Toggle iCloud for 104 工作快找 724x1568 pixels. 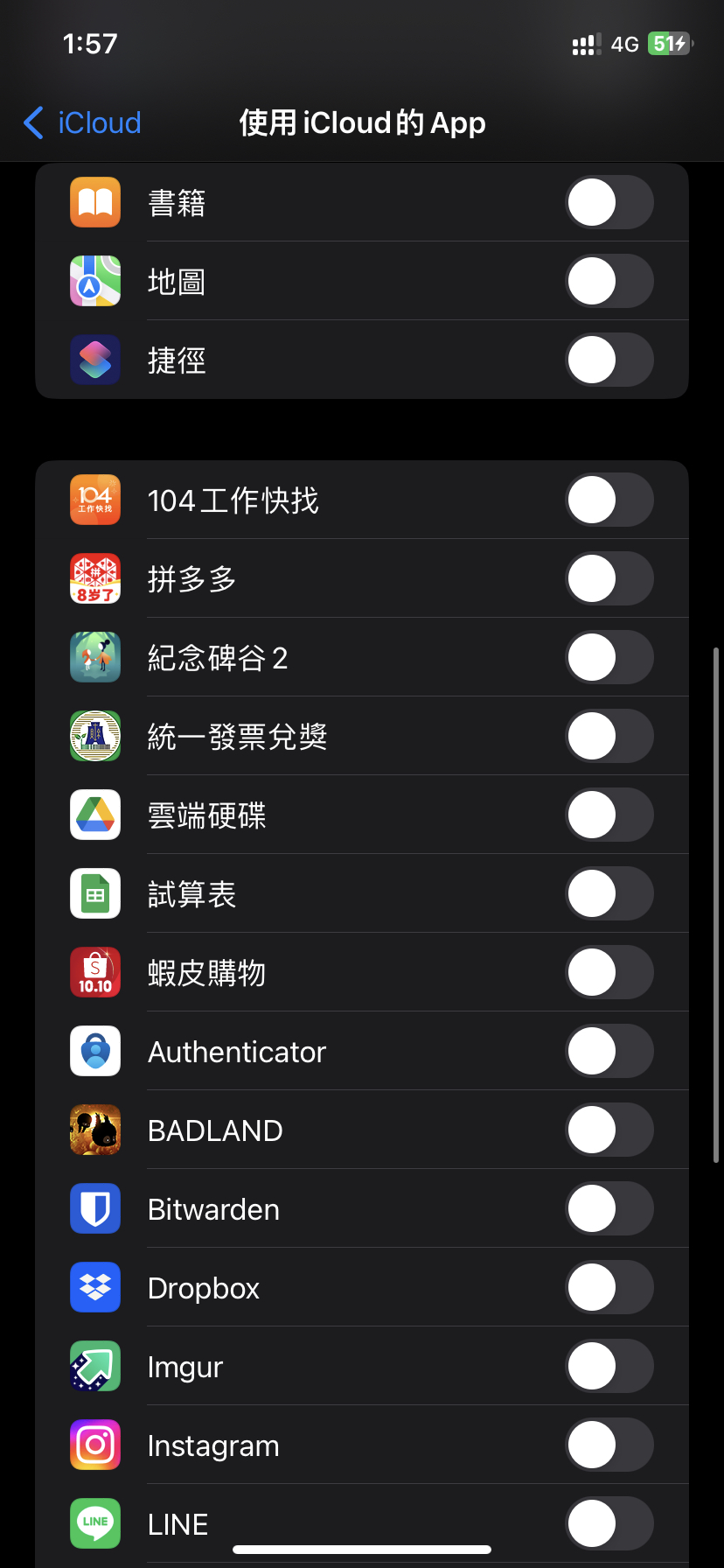click(609, 500)
